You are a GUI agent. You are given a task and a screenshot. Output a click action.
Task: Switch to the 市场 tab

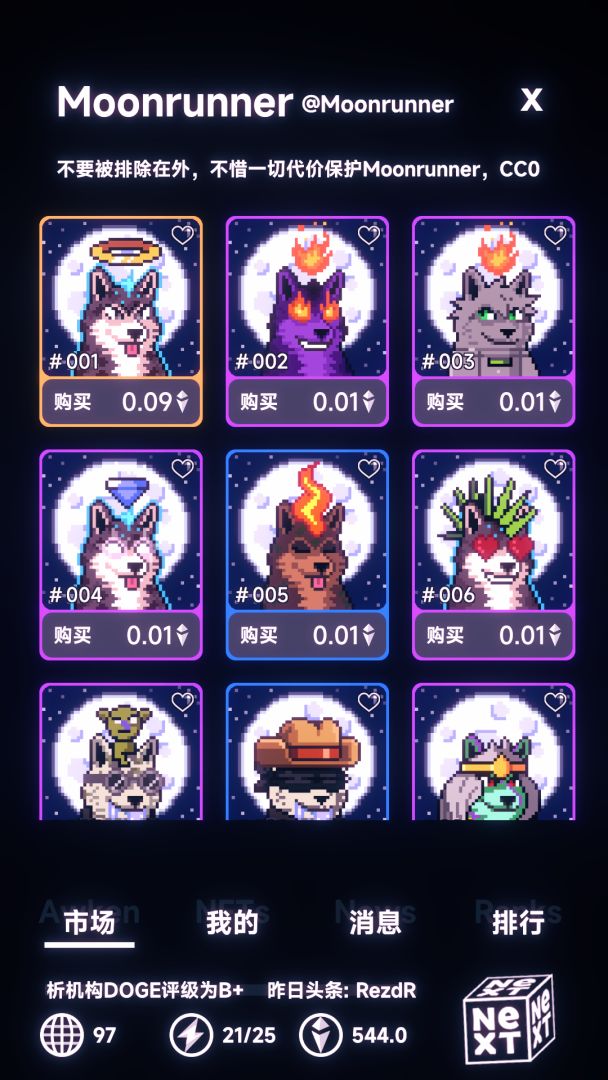tap(89, 923)
